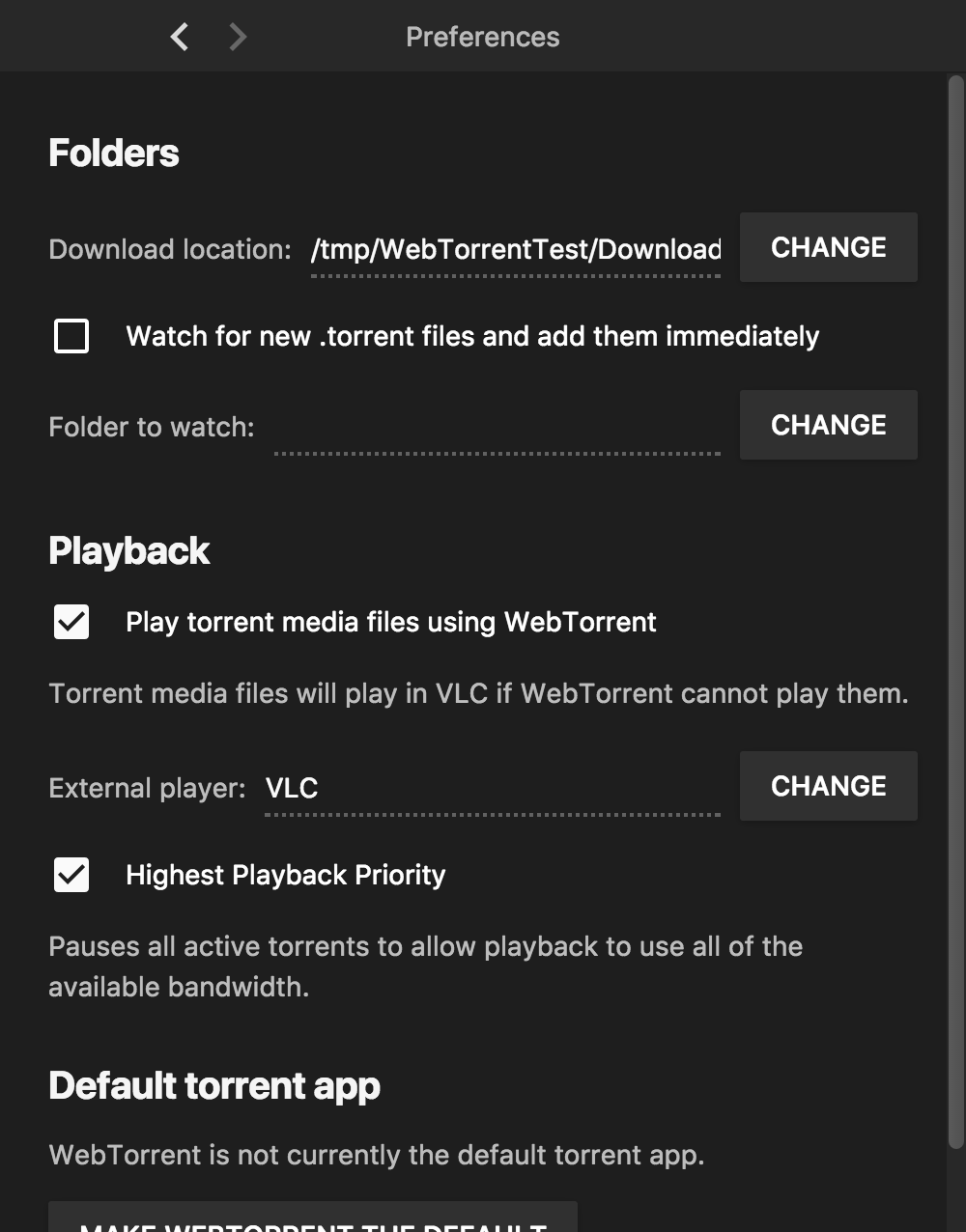The image size is (966, 1232).
Task: Disable Highest Playback Priority
Action: (71, 875)
